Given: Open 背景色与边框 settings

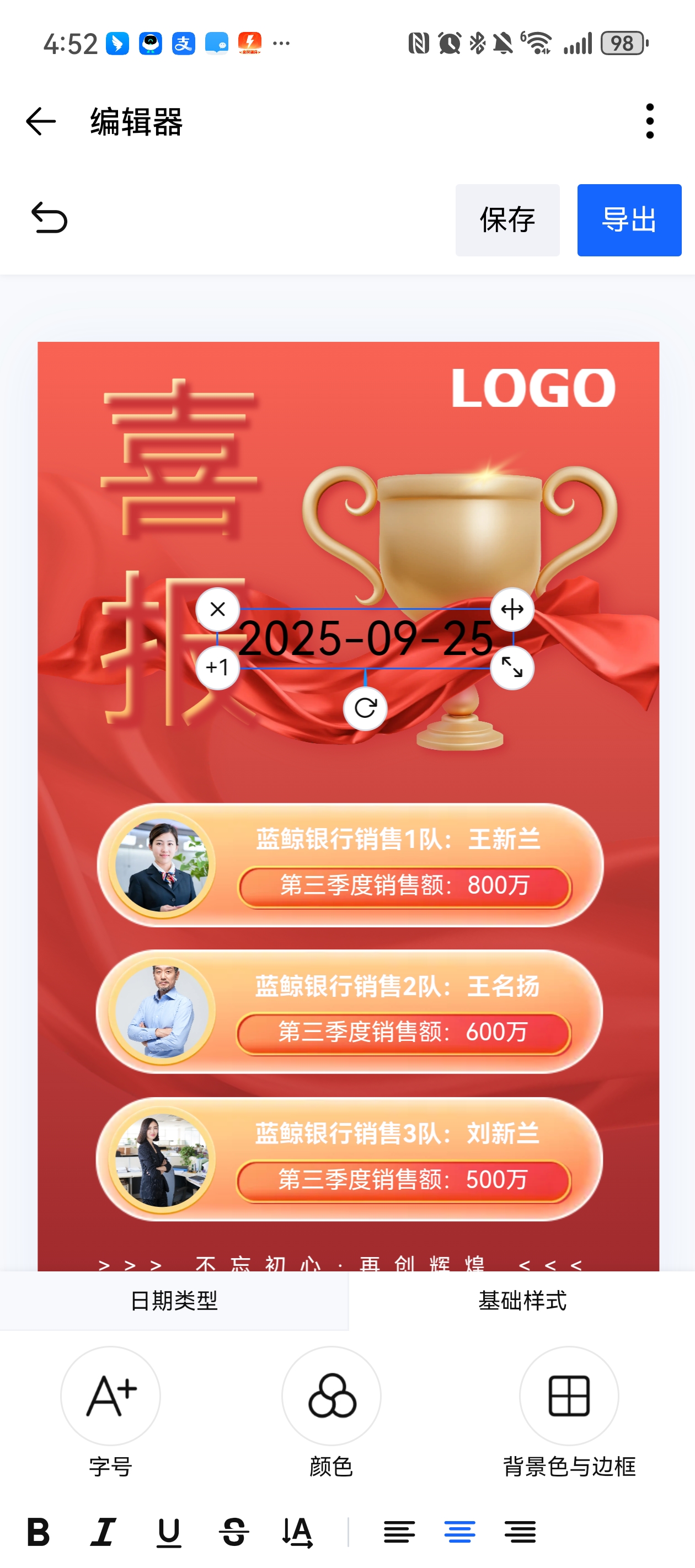Looking at the screenshot, I should (x=569, y=1396).
